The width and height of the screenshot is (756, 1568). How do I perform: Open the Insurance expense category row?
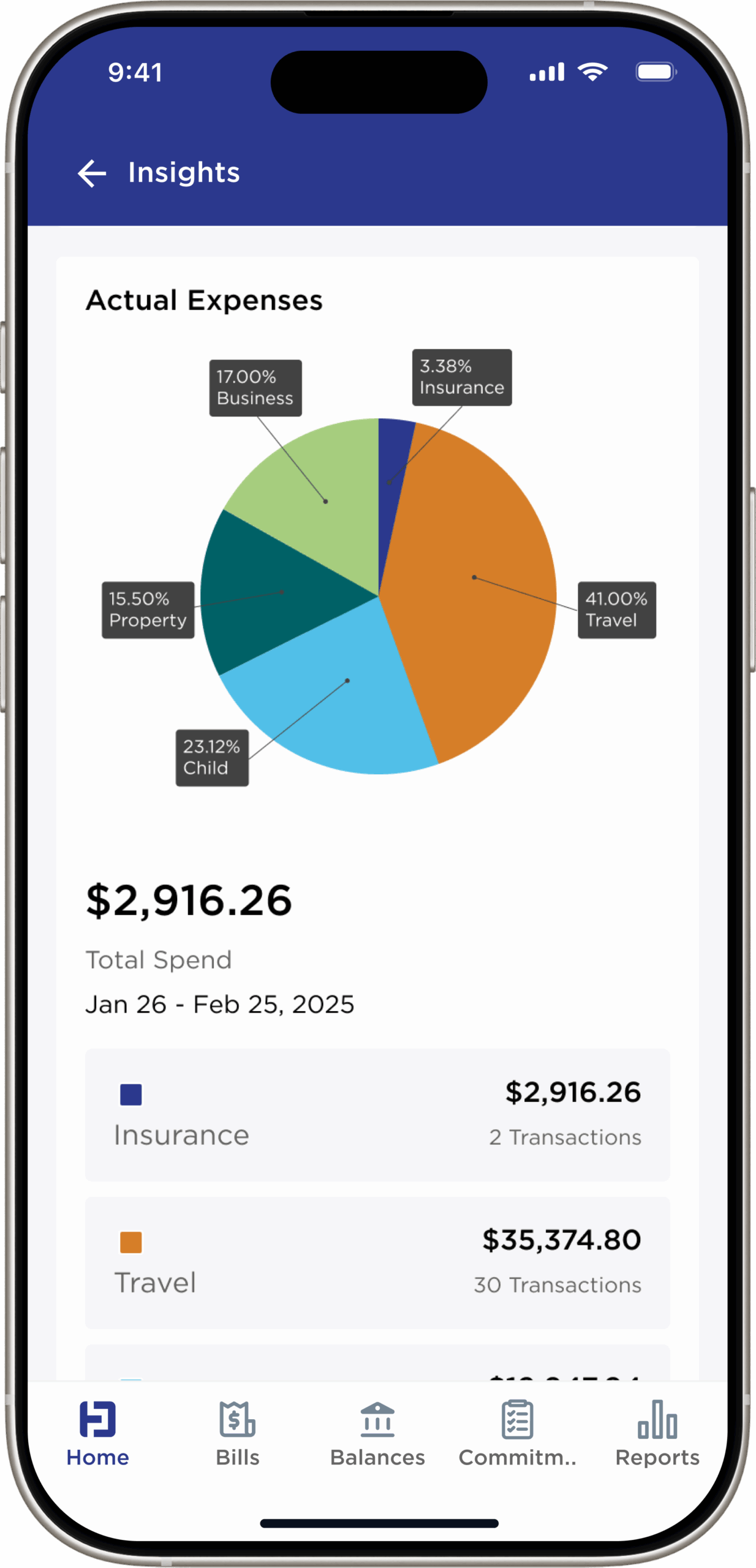(x=377, y=1115)
